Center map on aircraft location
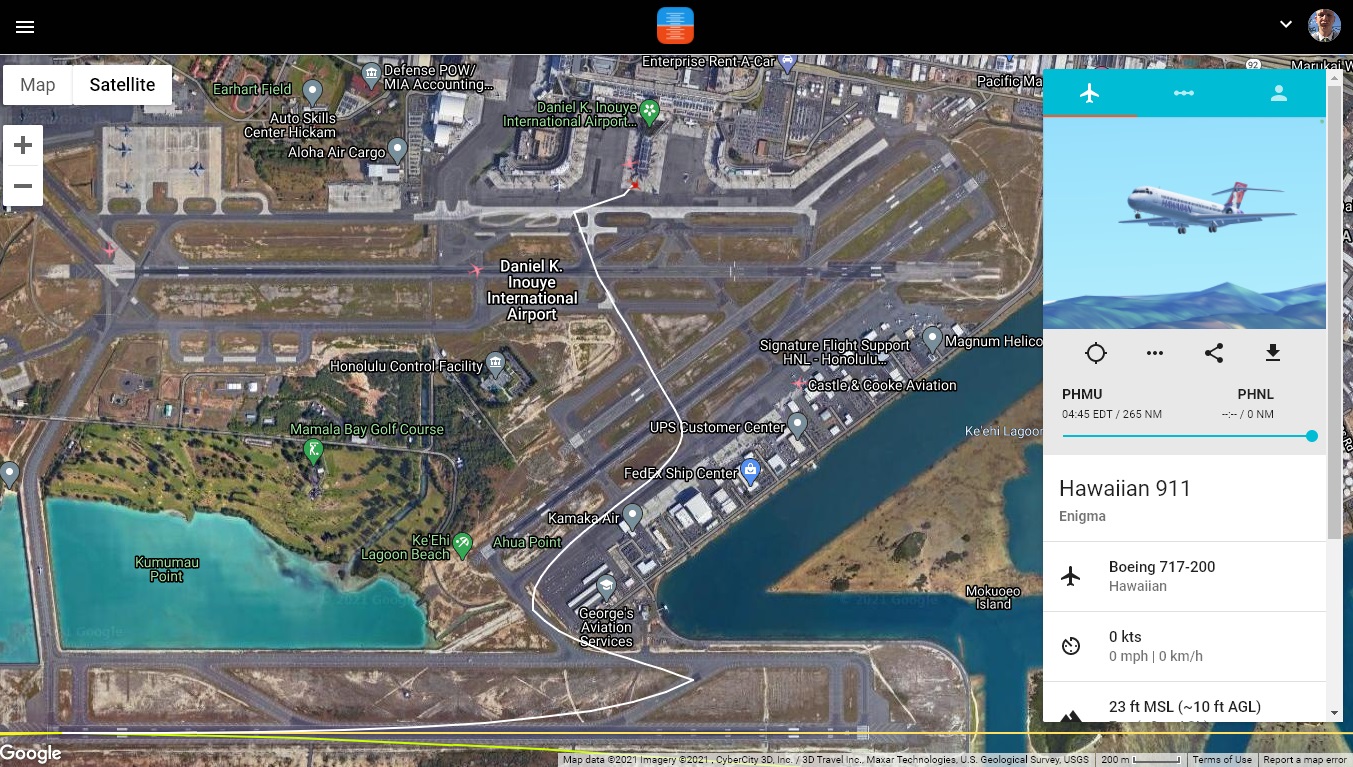Image resolution: width=1353 pixels, height=767 pixels. (x=1096, y=353)
